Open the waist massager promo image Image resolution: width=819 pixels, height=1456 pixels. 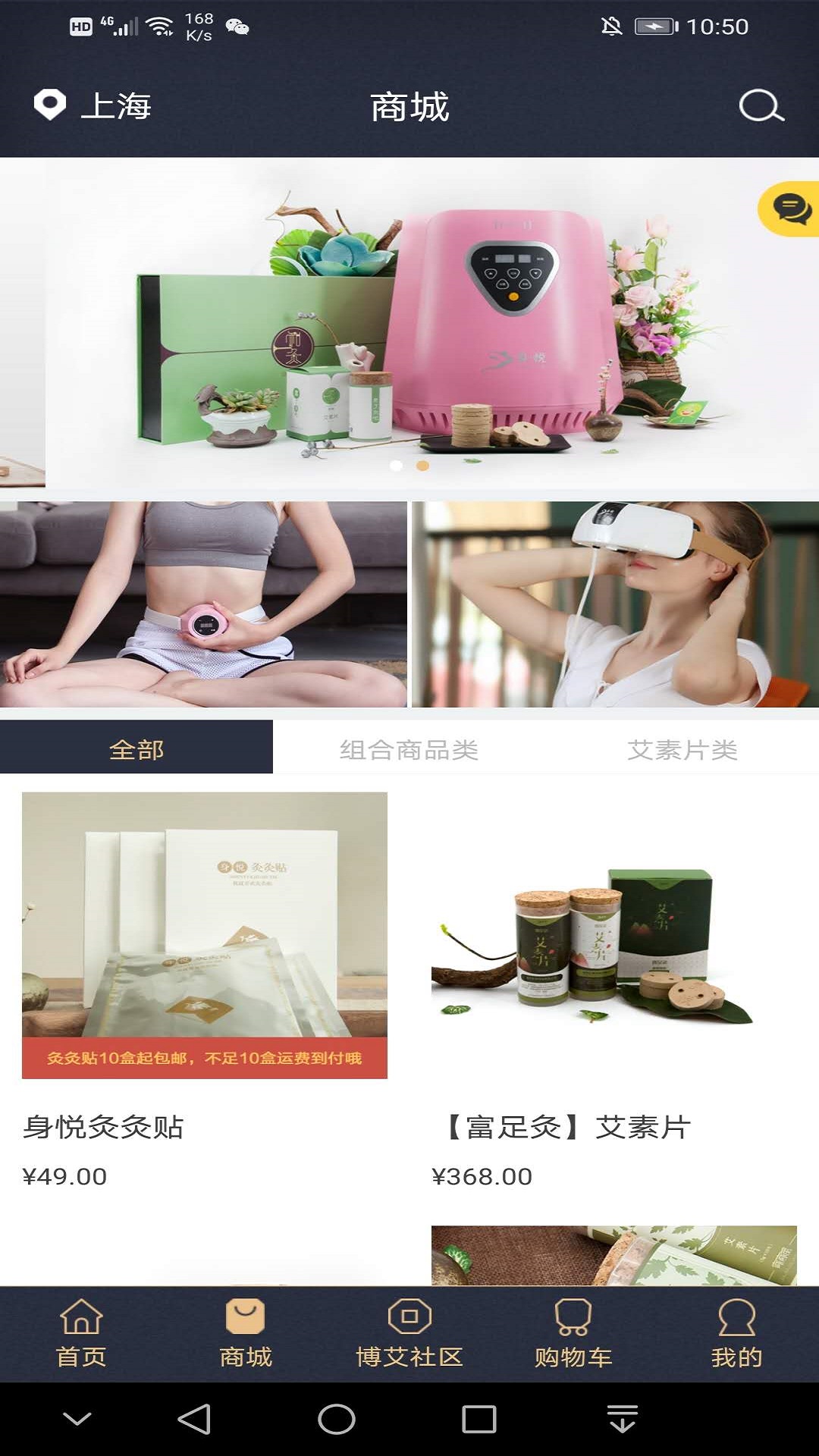[203, 604]
